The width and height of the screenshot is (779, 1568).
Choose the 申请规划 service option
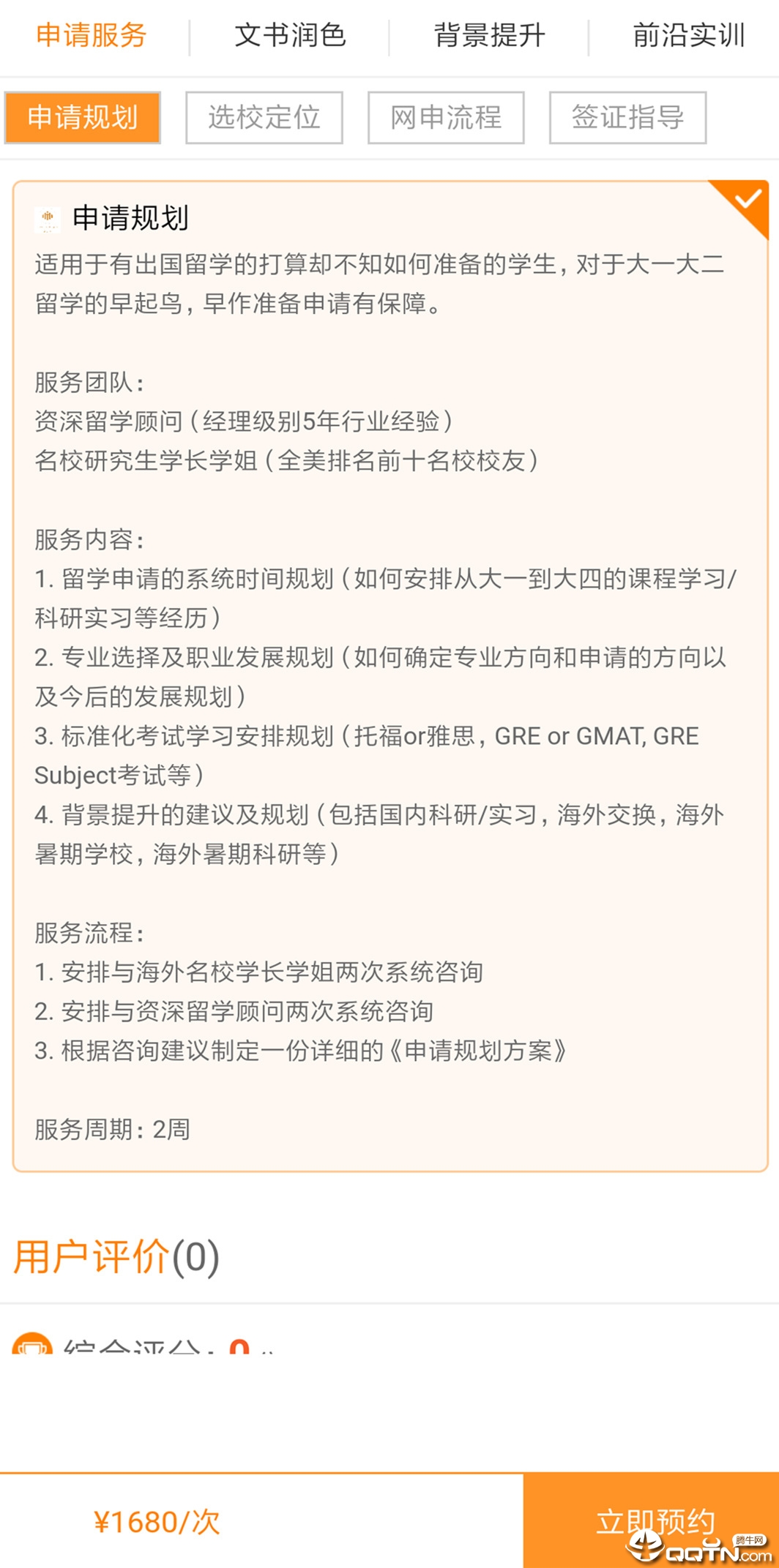[x=83, y=117]
